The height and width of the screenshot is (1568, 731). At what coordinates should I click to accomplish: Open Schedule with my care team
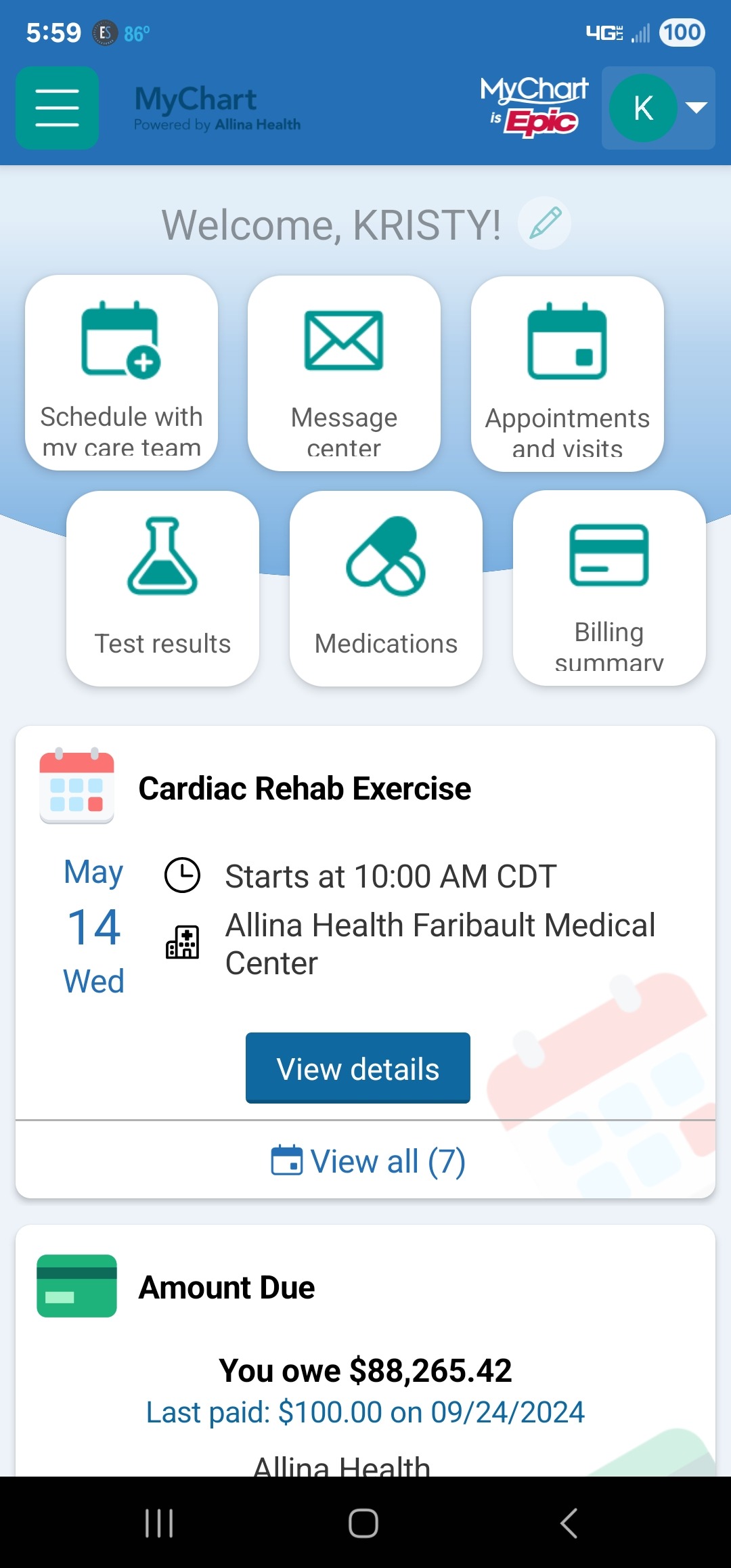click(x=122, y=372)
